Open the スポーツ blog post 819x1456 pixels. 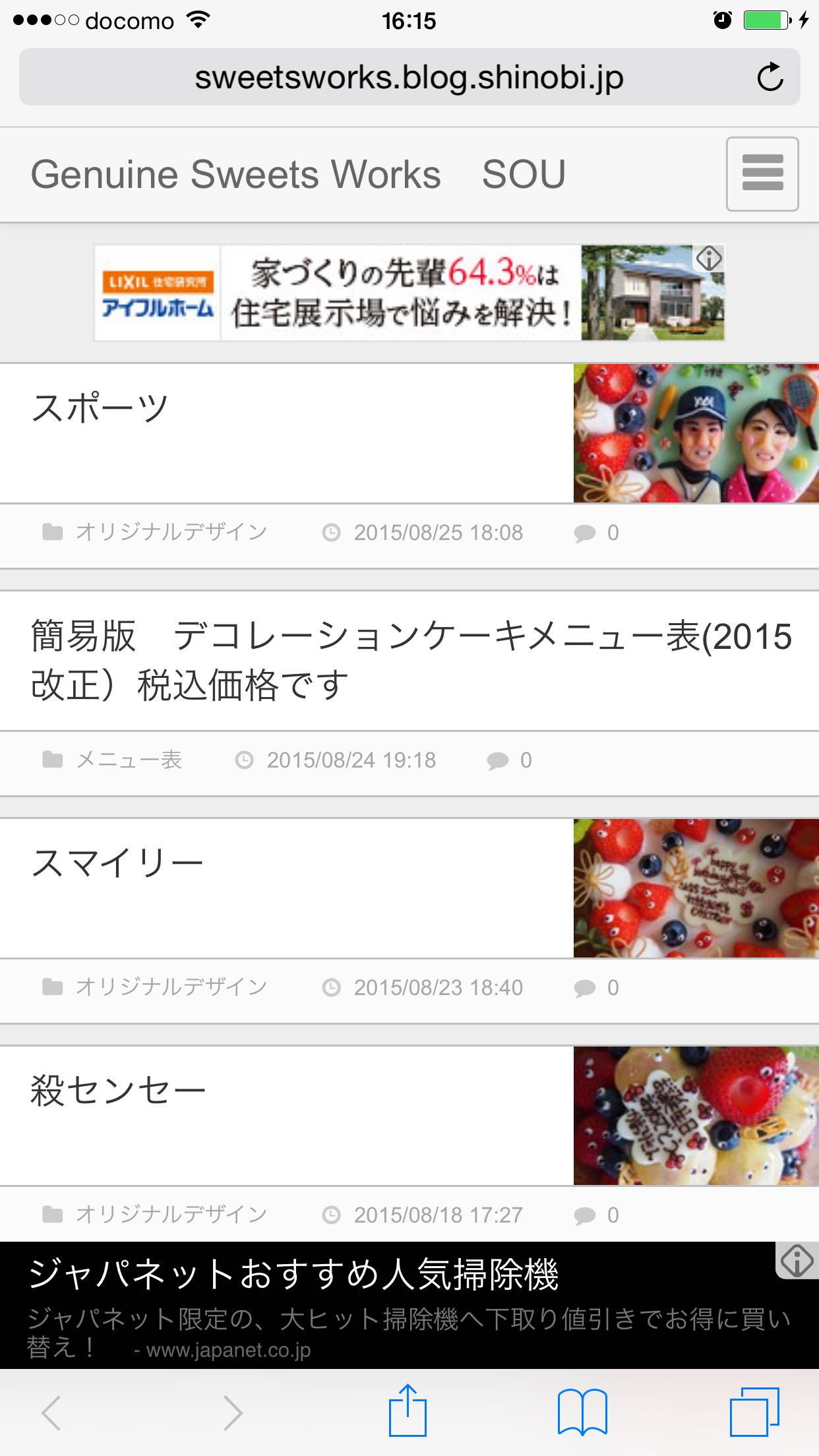(x=100, y=408)
